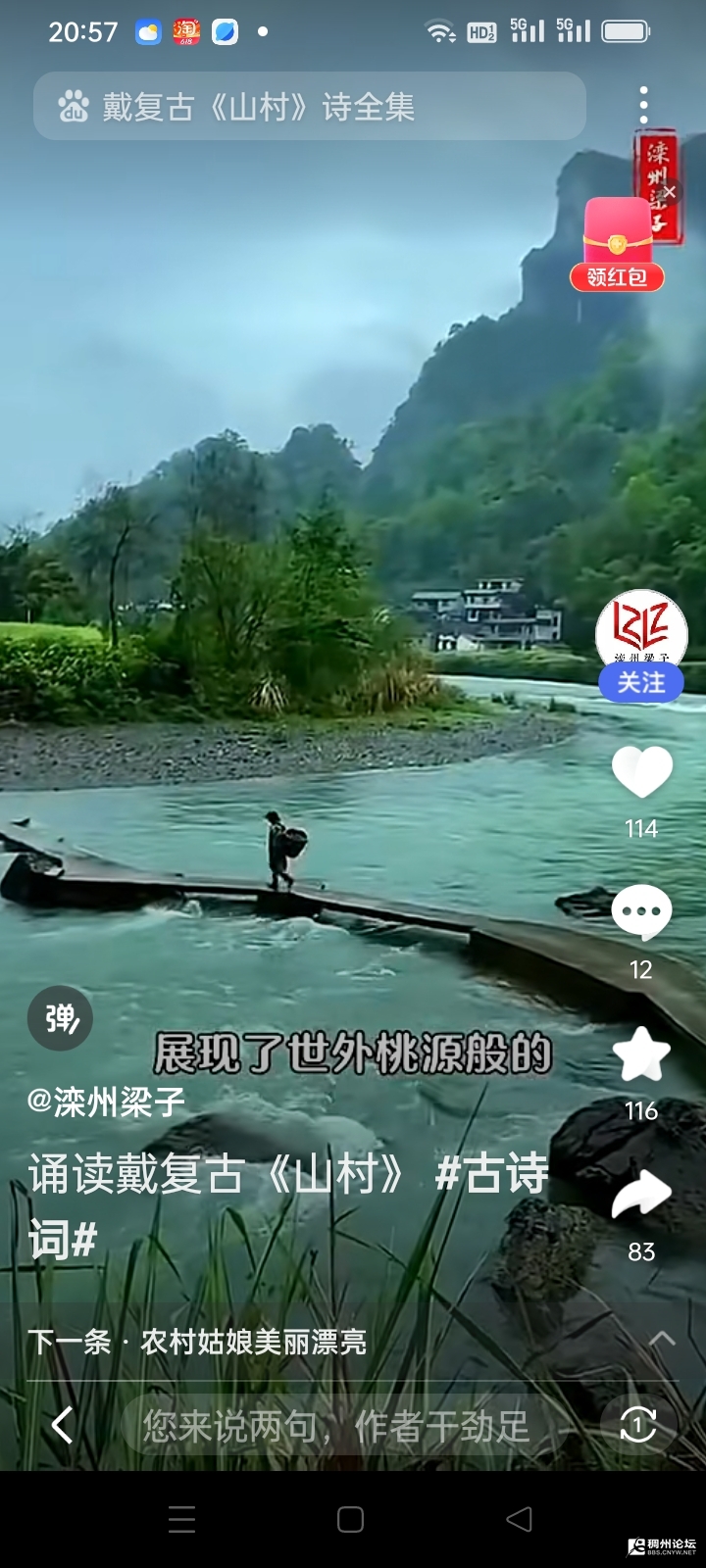Screen dimensions: 706x1568
Task: Go back with the left arrow
Action: 62,1425
